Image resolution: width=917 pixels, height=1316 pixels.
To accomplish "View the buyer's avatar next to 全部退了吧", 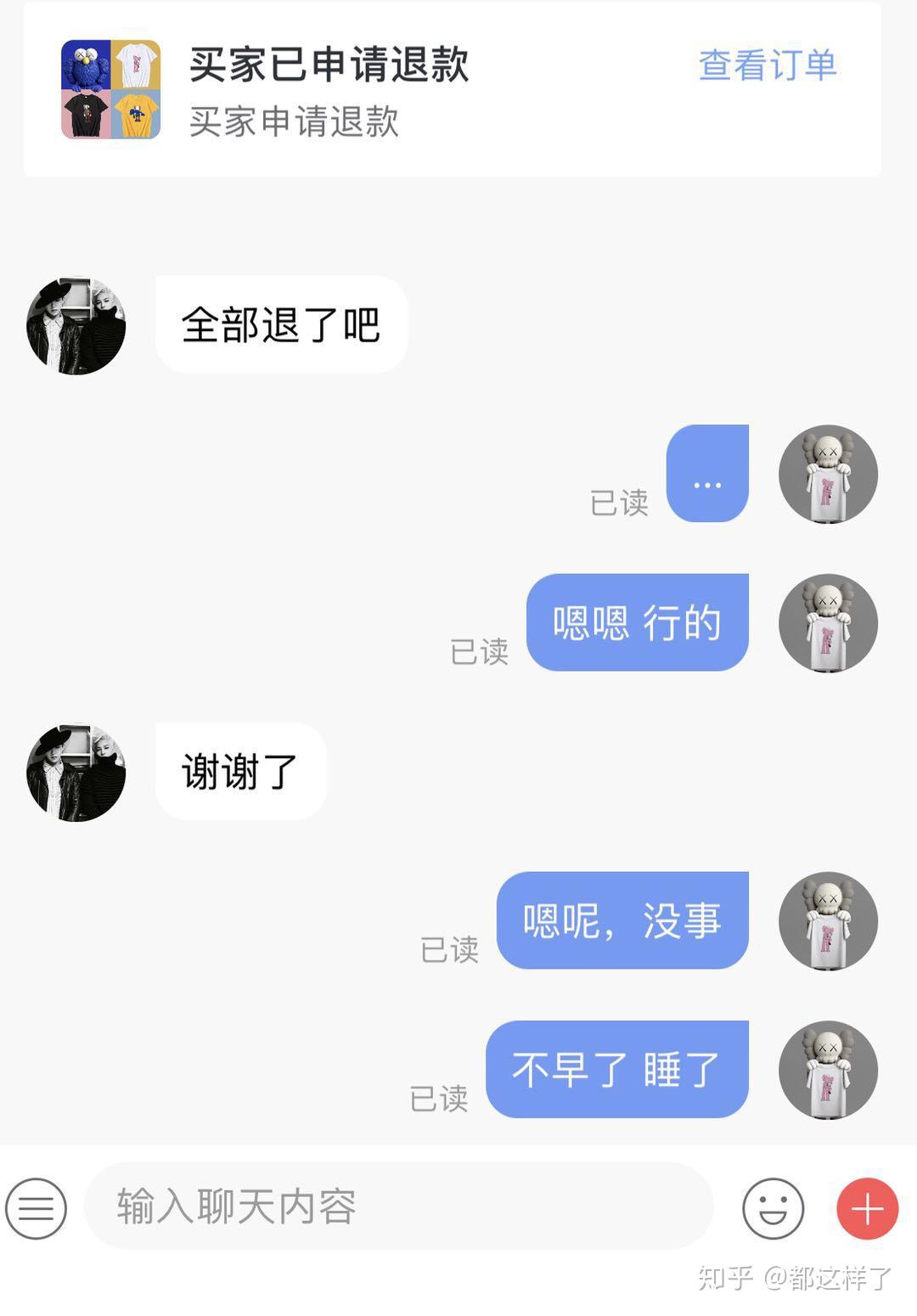I will (x=76, y=325).
